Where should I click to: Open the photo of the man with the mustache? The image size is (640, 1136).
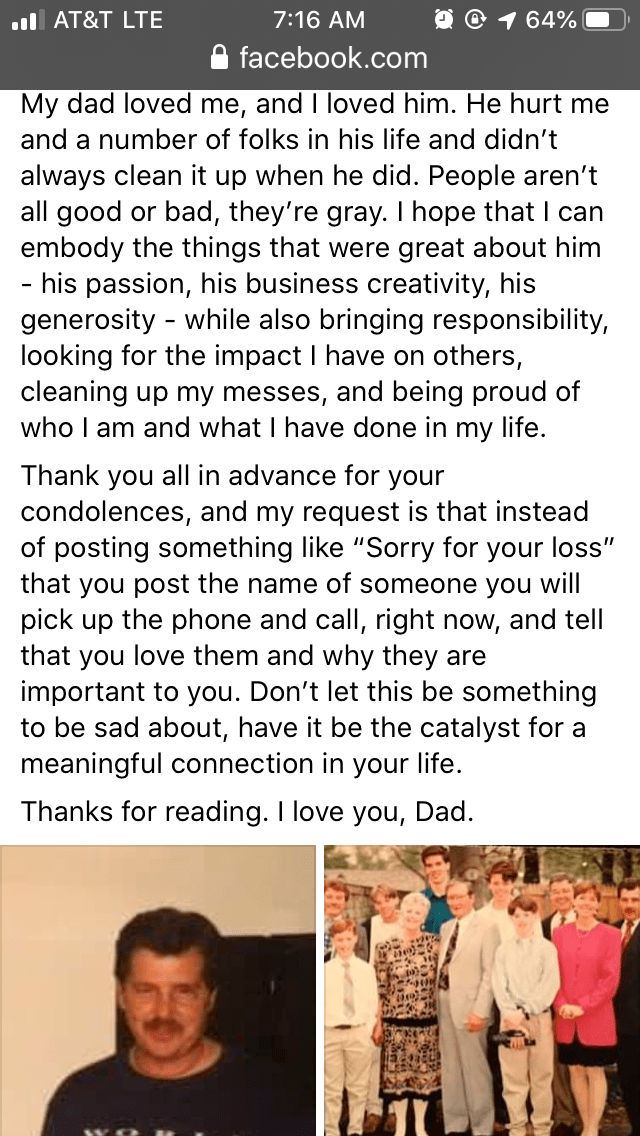click(158, 990)
